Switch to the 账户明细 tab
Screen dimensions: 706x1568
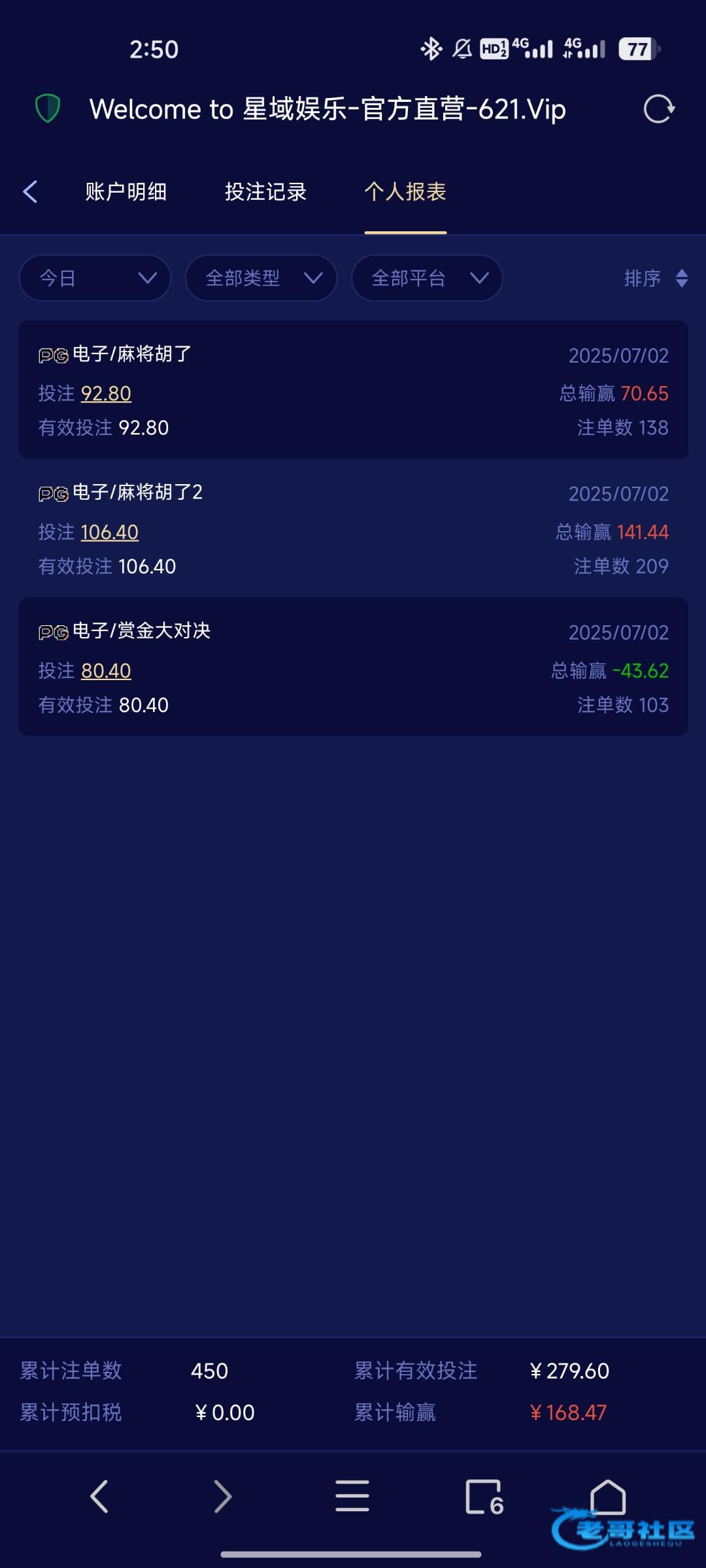[126, 192]
